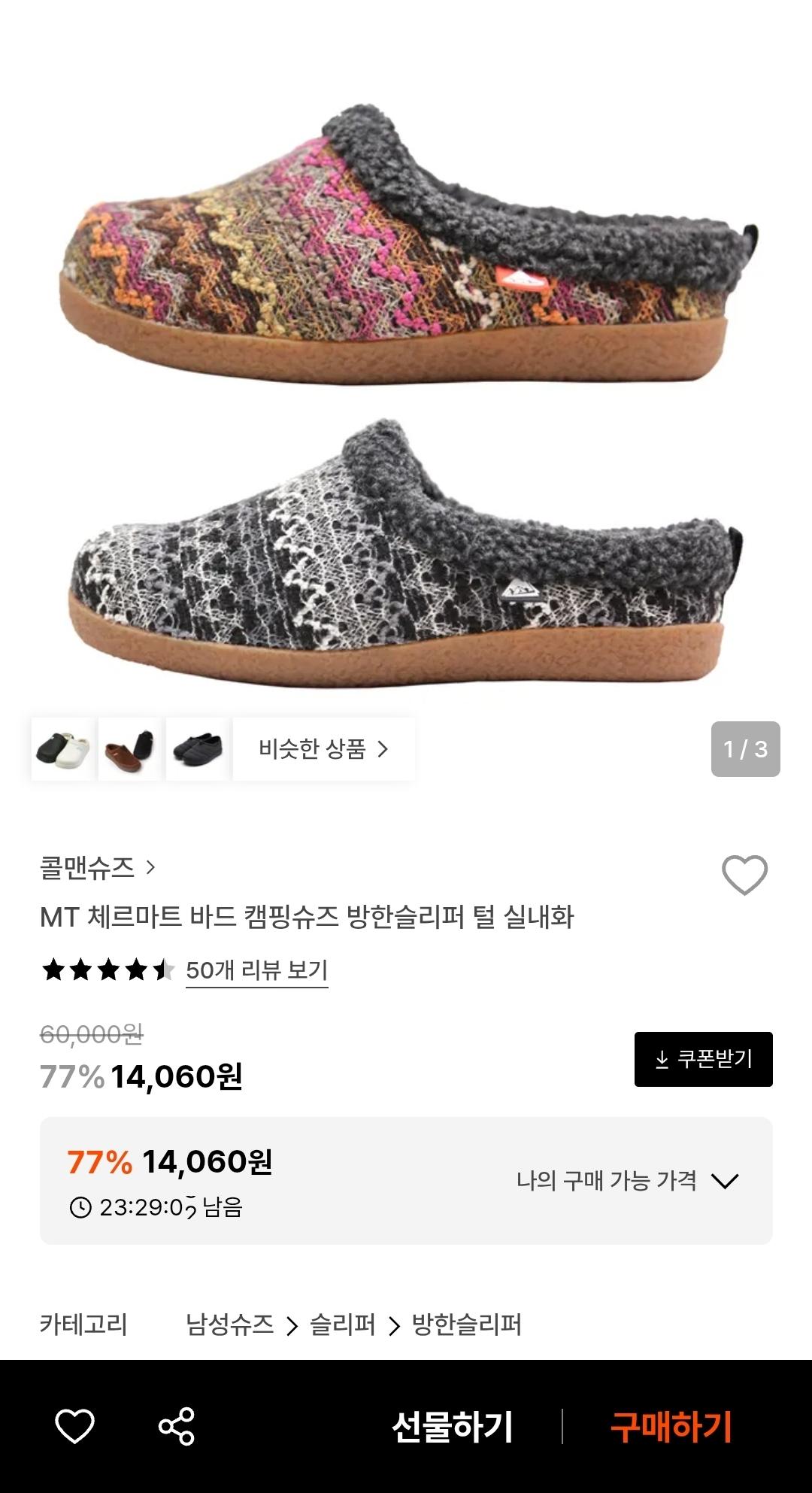Viewport: 812px width, 1493px height.
Task: Share this product
Action: click(x=177, y=1426)
